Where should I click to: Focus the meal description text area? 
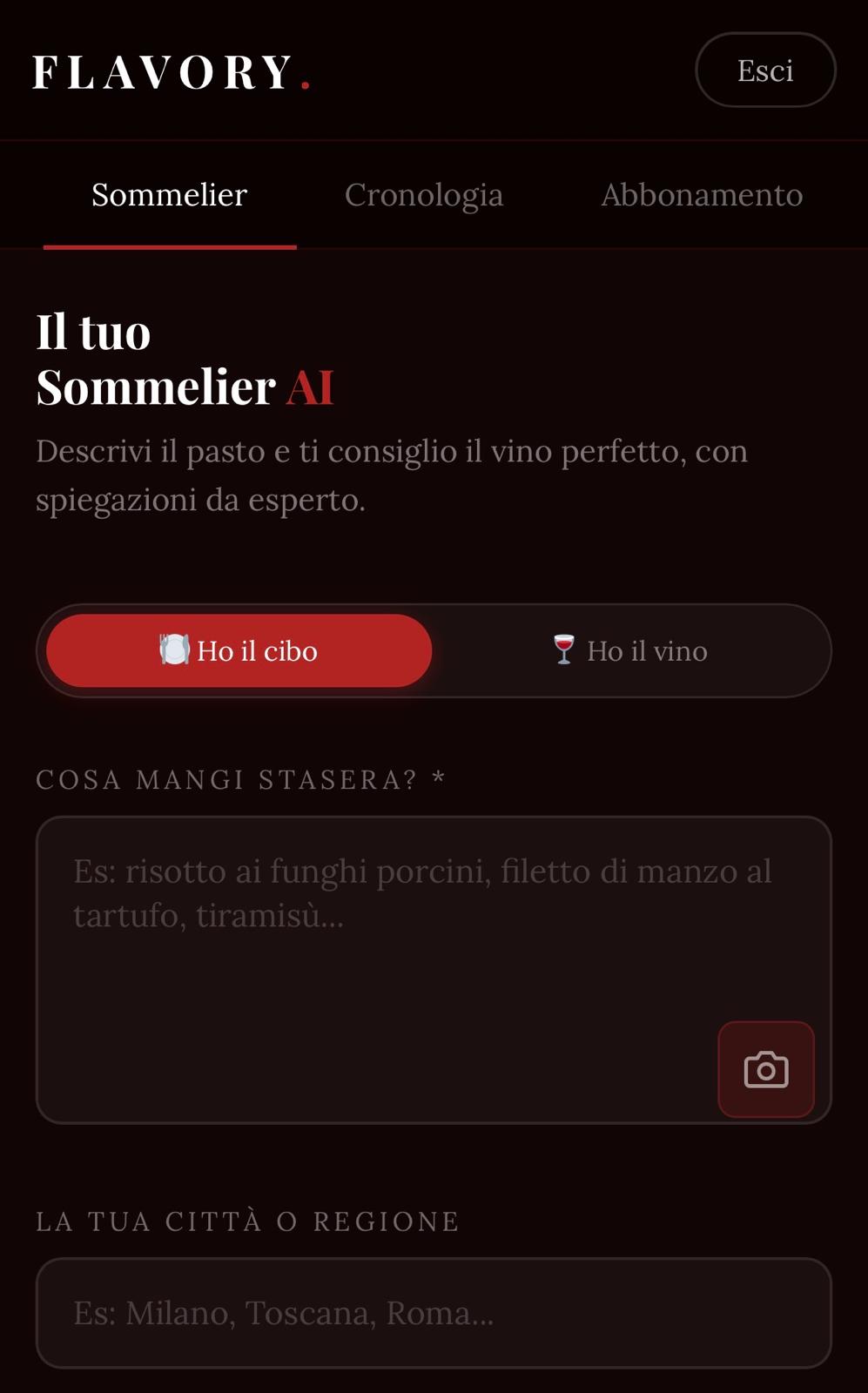point(433,966)
